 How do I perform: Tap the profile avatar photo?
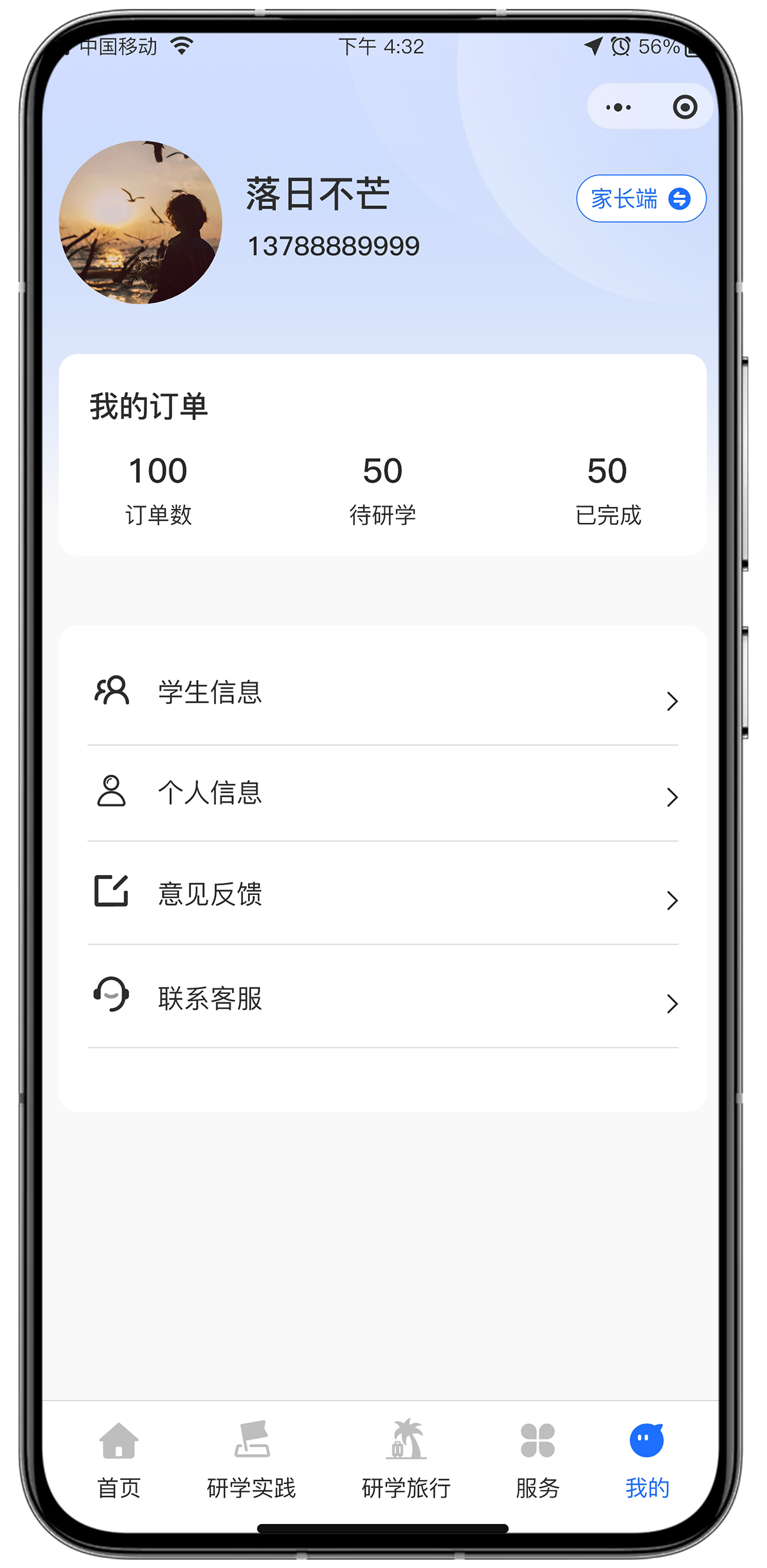141,222
